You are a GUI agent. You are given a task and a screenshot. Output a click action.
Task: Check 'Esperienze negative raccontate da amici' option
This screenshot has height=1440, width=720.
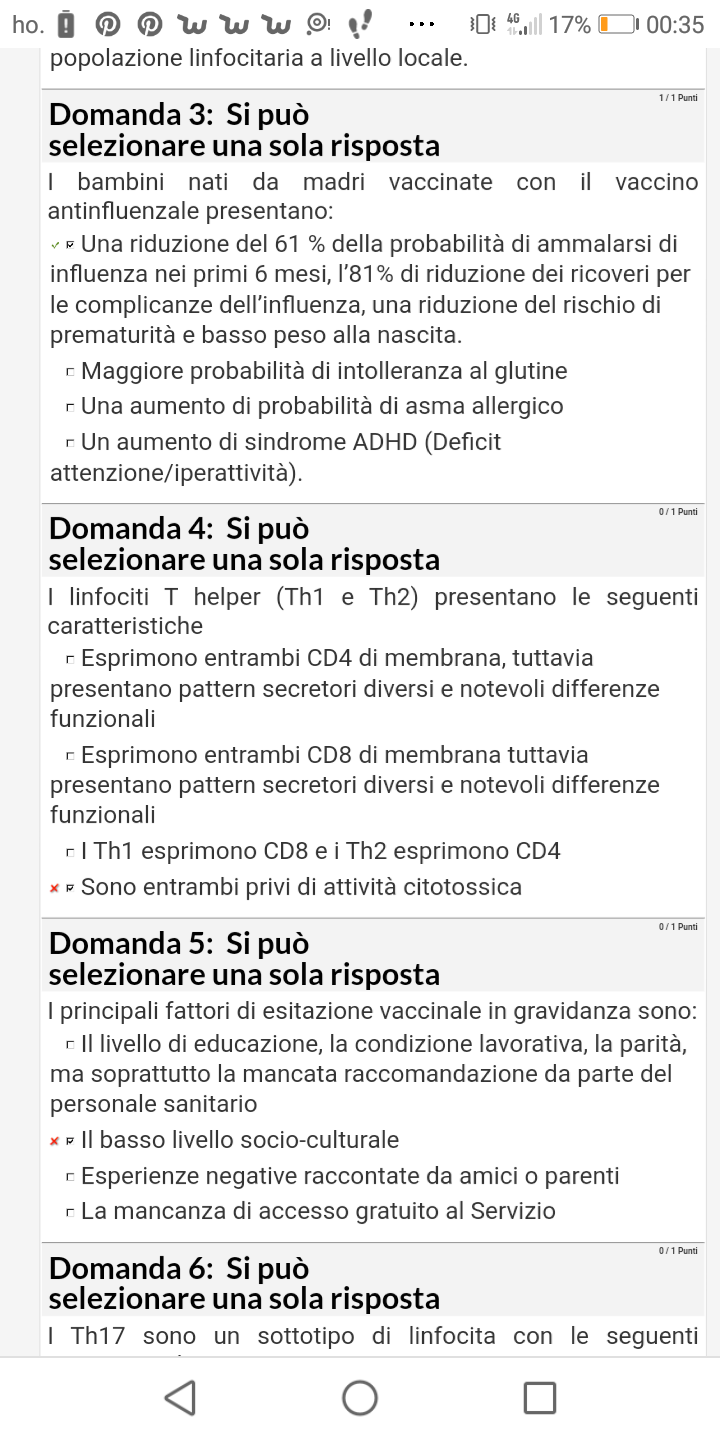(70, 1177)
